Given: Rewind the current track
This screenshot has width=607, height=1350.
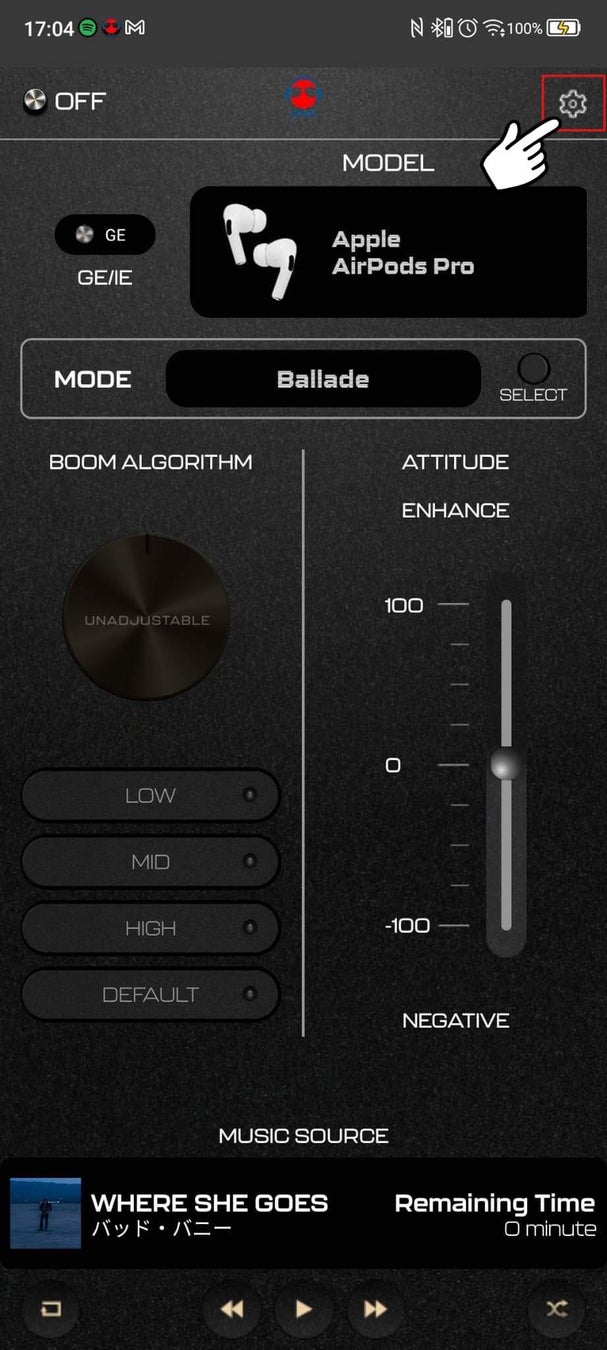Looking at the screenshot, I should tap(232, 1308).
